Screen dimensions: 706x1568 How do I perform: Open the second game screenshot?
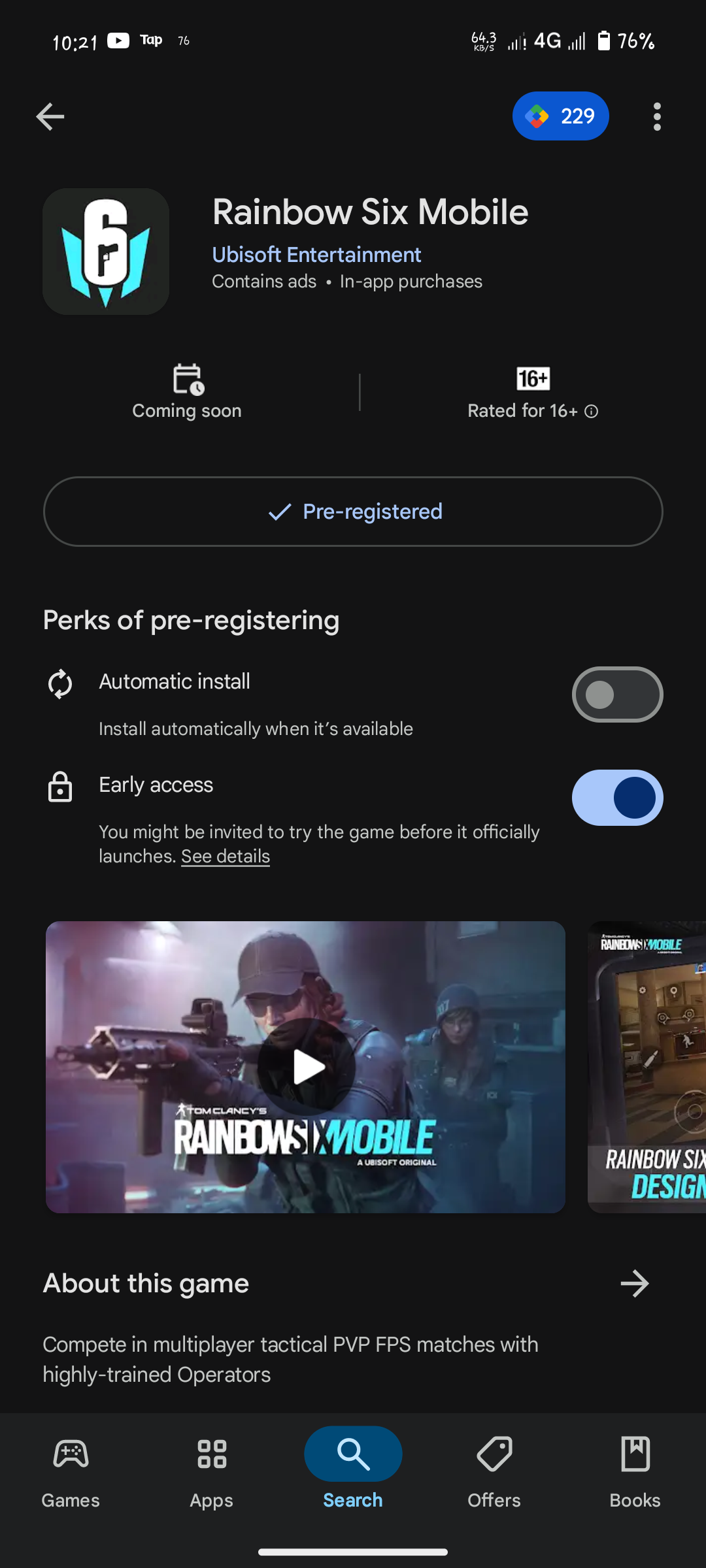pos(647,1067)
